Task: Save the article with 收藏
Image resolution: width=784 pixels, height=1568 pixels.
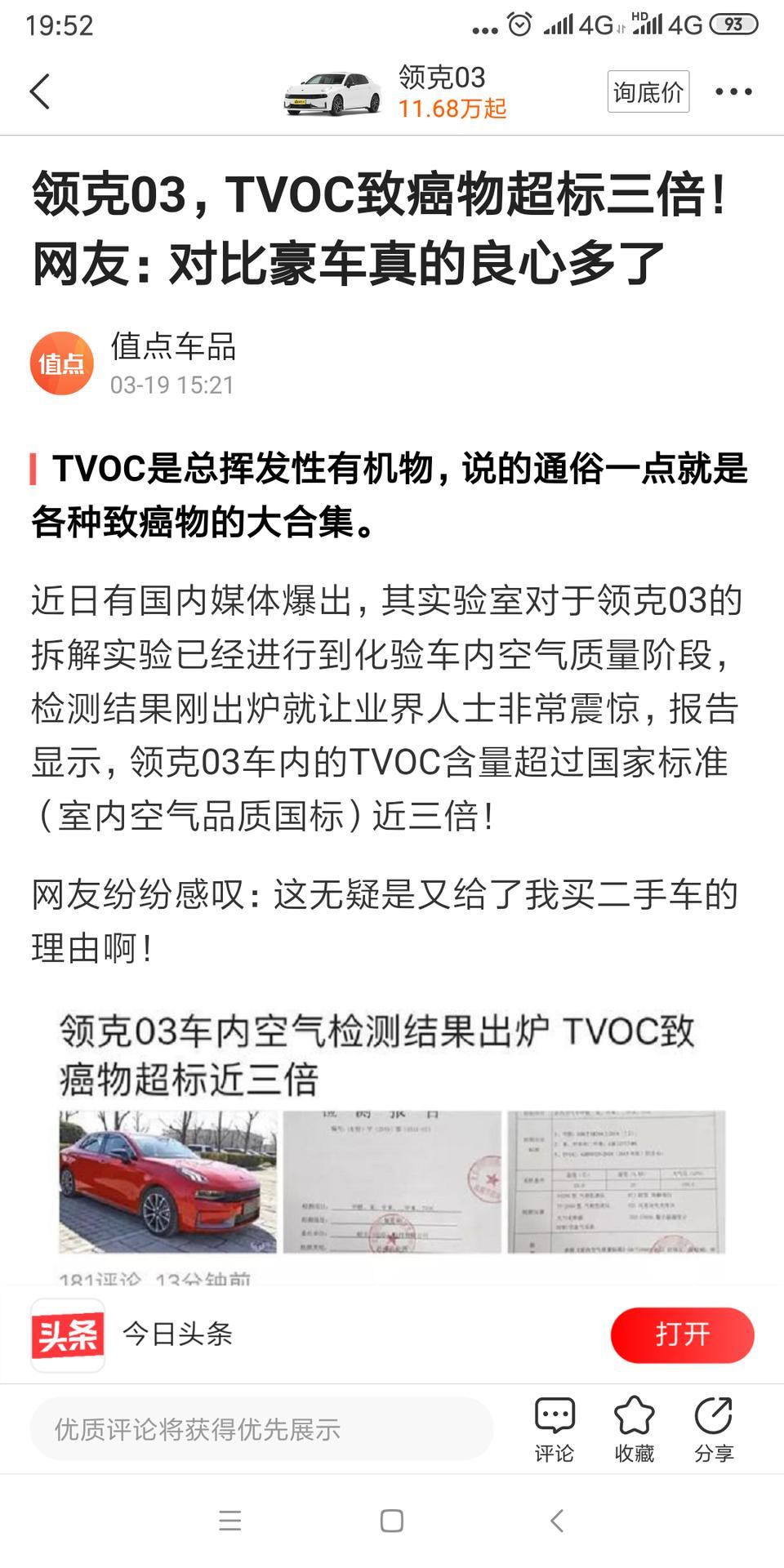Action: pyautogui.click(x=635, y=1429)
